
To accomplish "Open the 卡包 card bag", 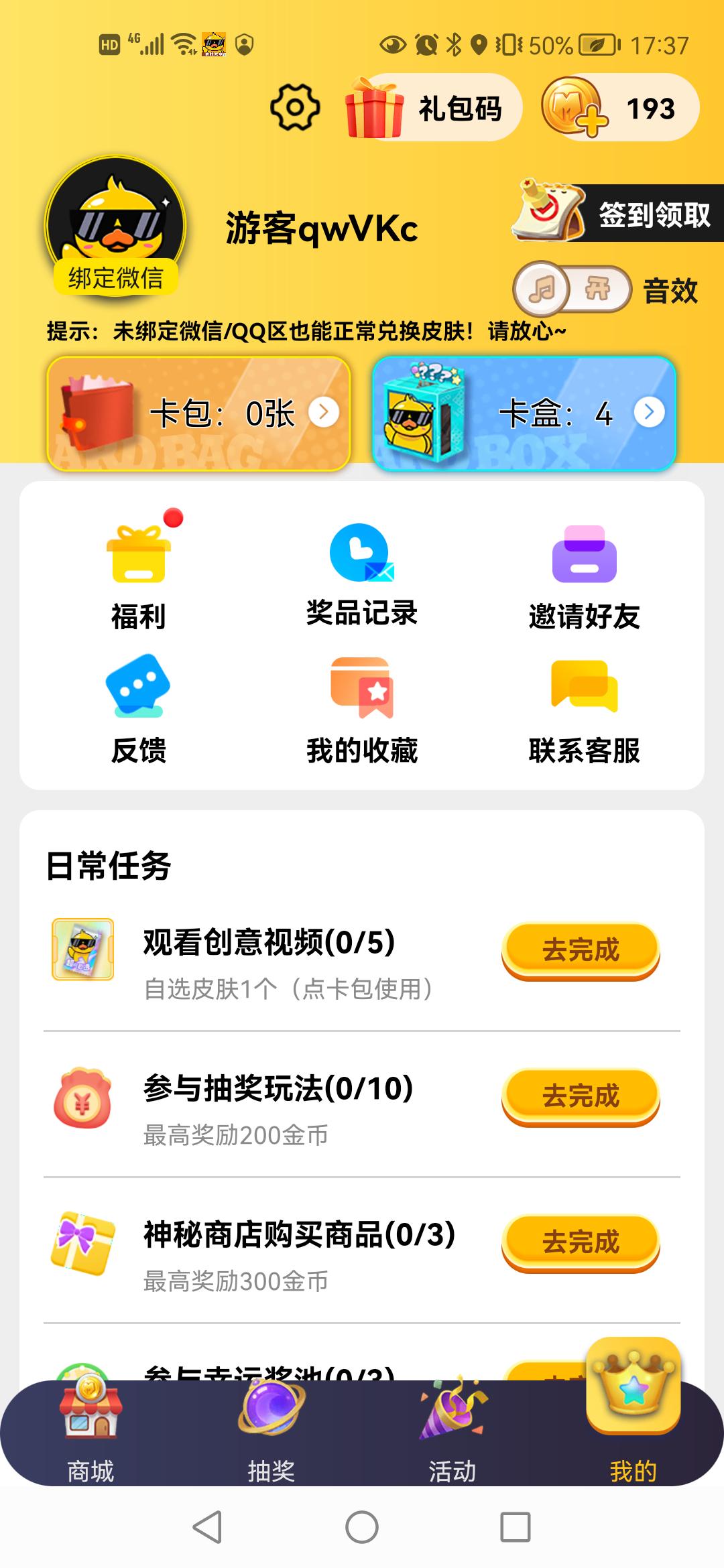I will tap(198, 413).
